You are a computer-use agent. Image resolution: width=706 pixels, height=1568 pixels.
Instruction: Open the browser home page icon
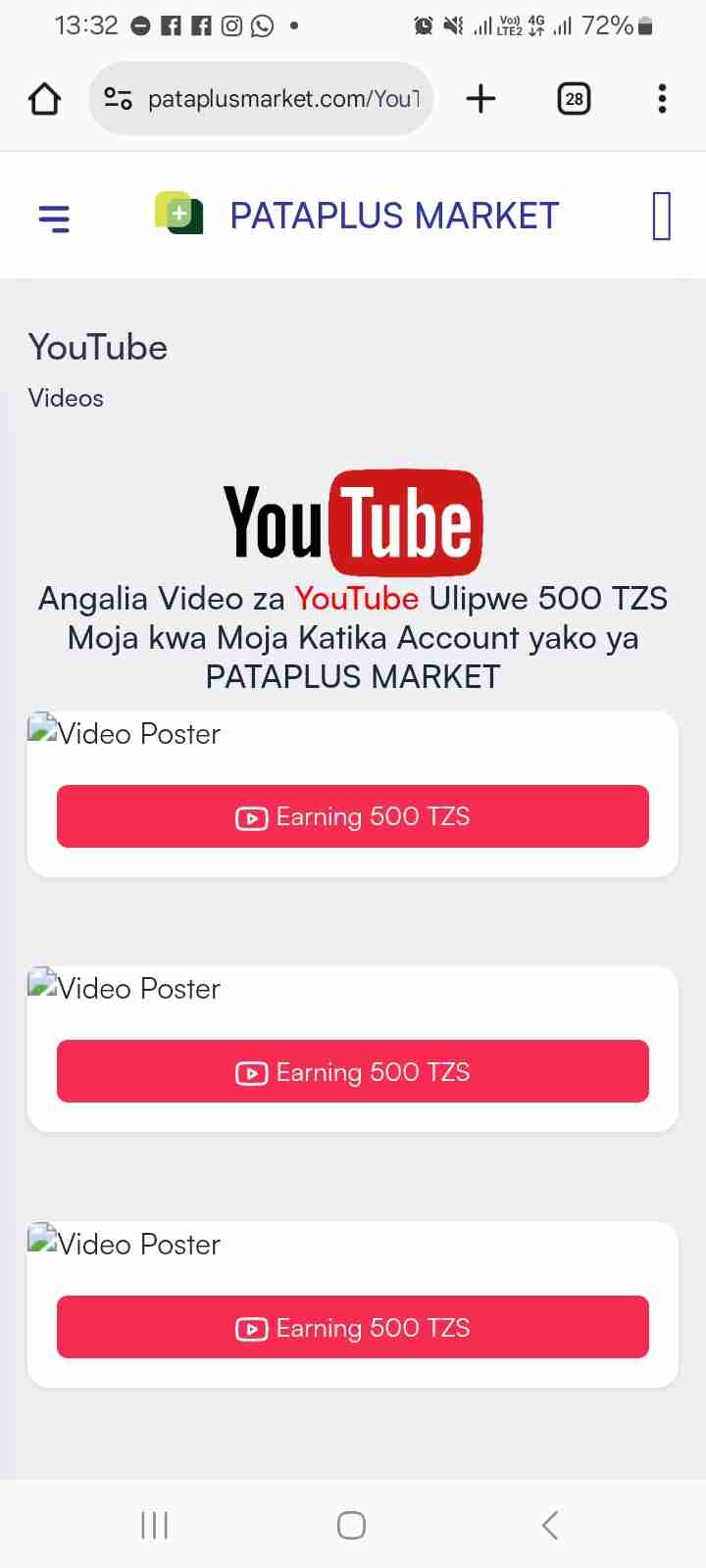[45, 99]
